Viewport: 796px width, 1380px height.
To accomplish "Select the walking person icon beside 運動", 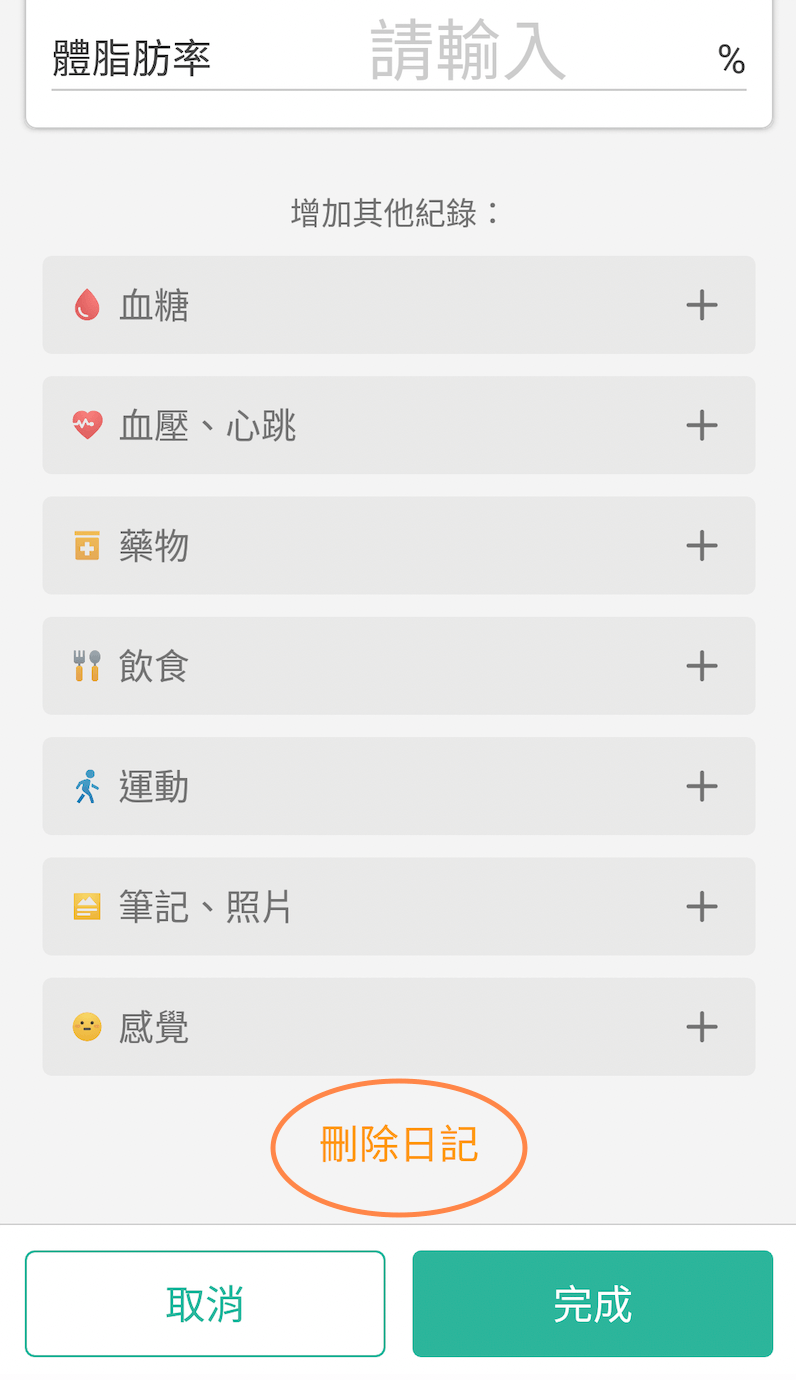I will [87, 786].
